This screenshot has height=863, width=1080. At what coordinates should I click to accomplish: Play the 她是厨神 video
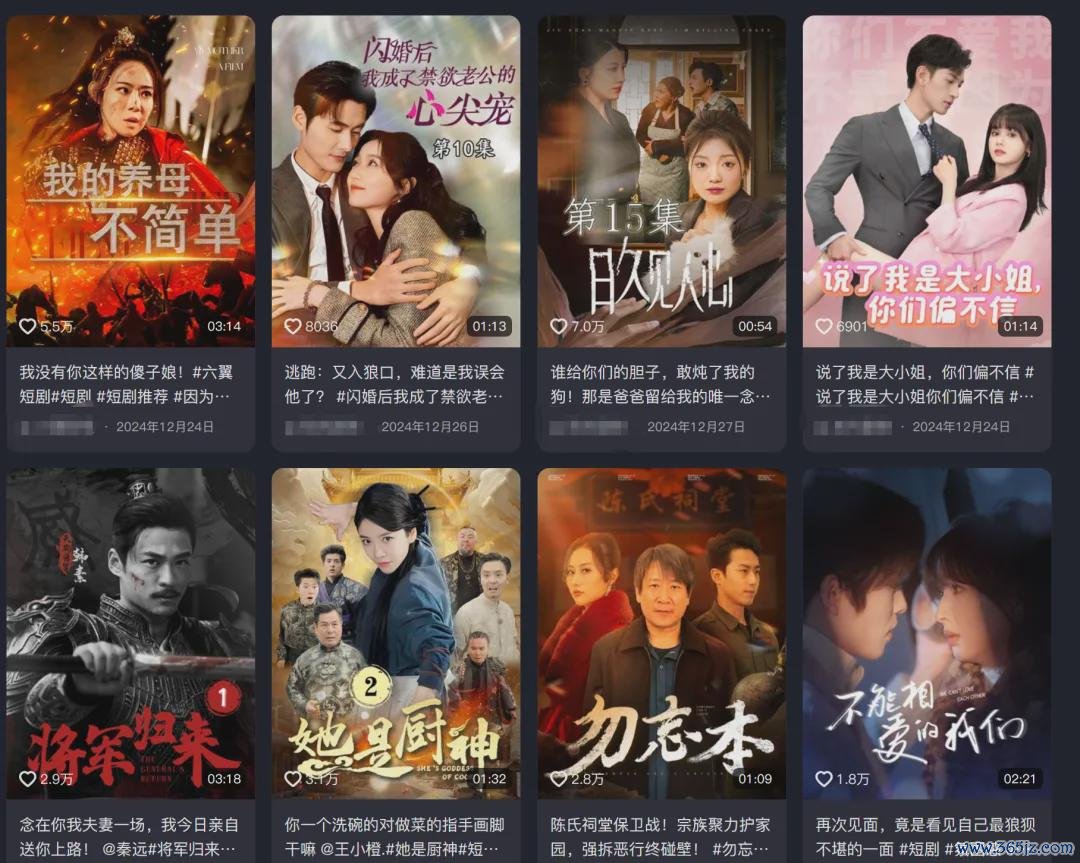point(396,632)
